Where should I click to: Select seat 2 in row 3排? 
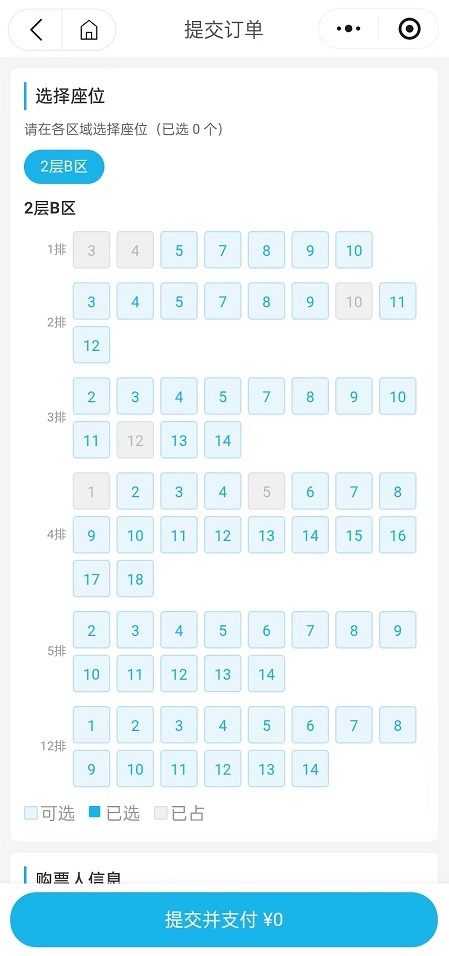[x=92, y=396]
